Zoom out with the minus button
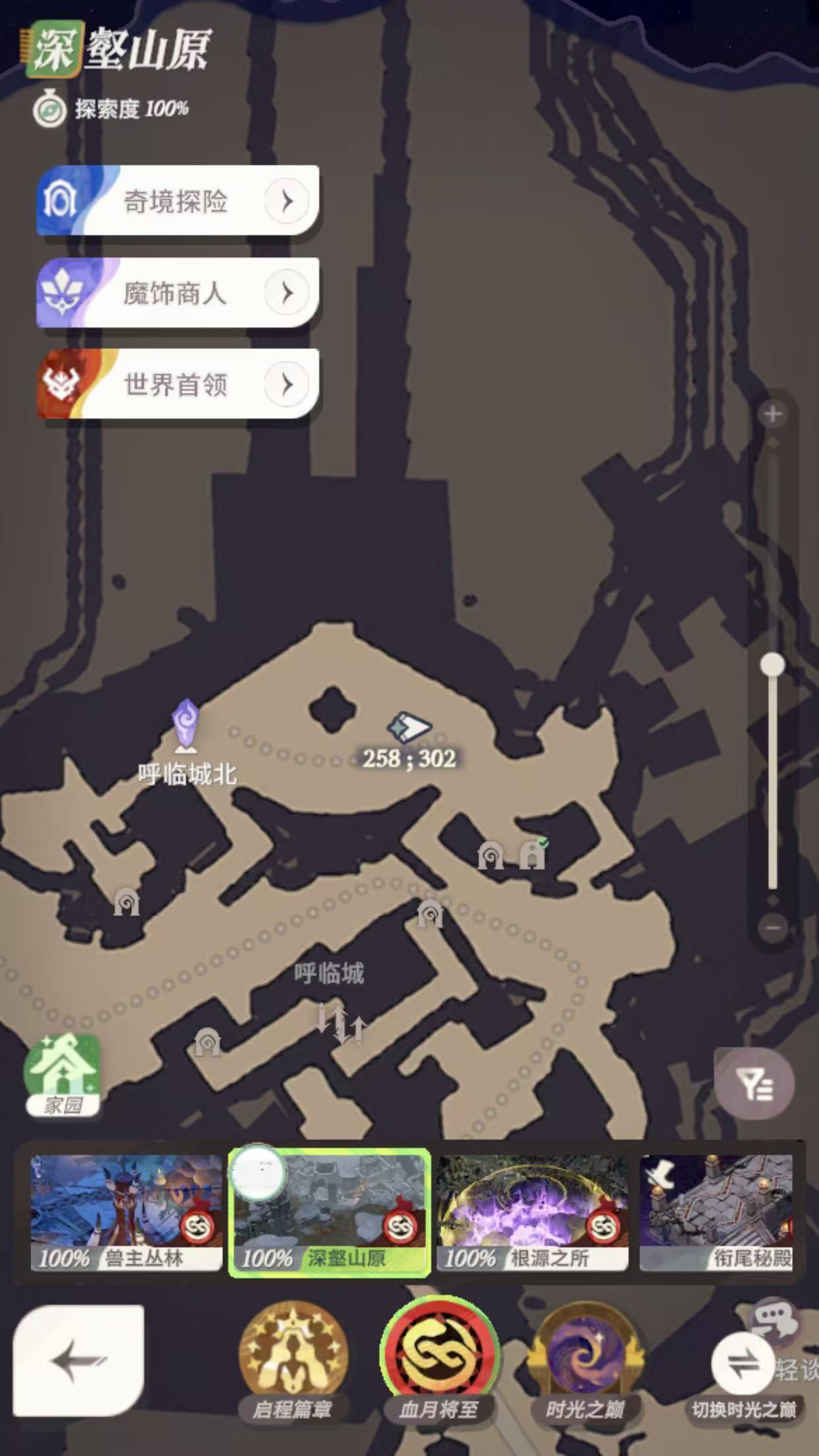The height and width of the screenshot is (1456, 819). [x=773, y=928]
